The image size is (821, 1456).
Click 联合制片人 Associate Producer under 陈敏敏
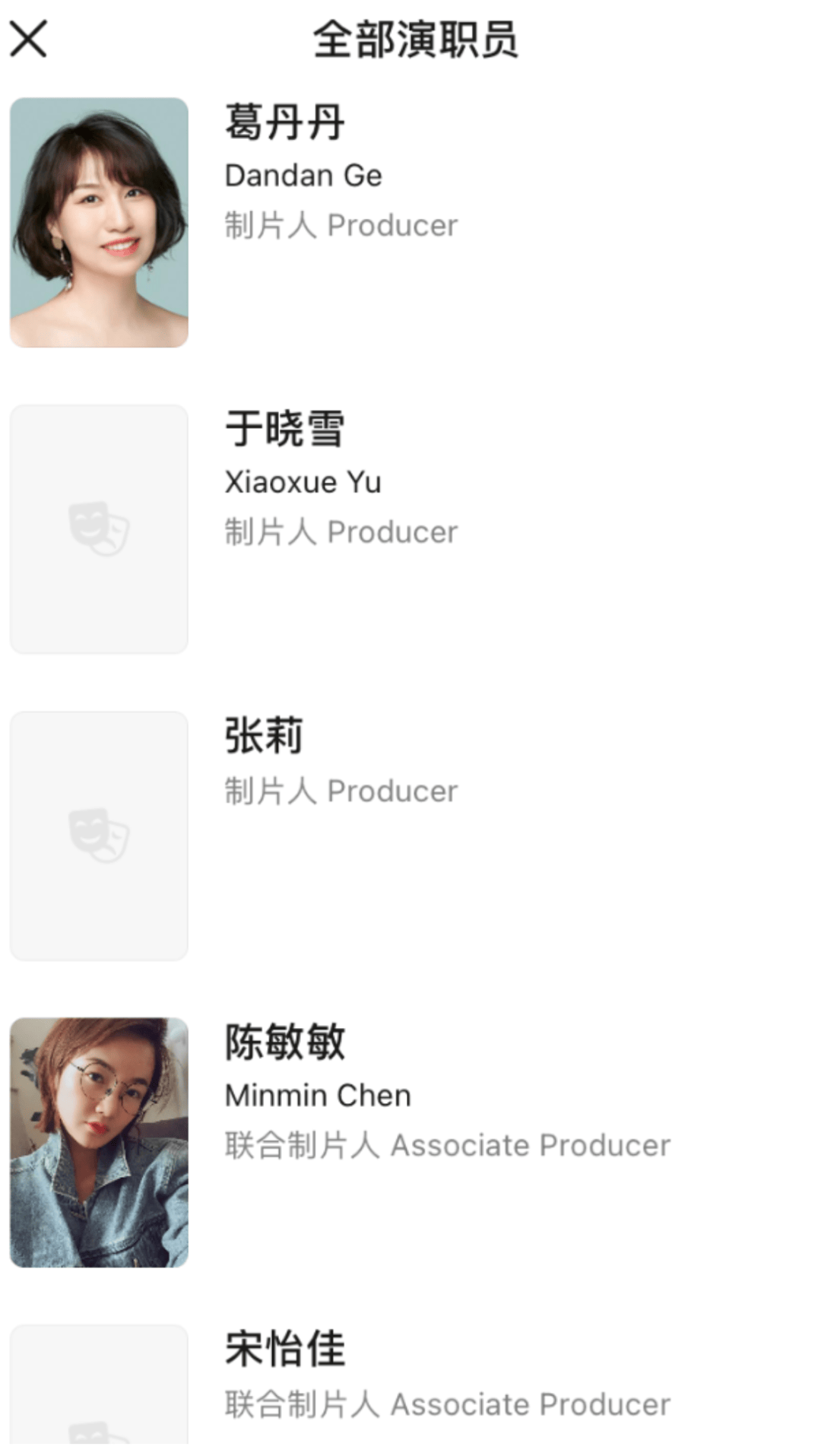(x=447, y=1145)
